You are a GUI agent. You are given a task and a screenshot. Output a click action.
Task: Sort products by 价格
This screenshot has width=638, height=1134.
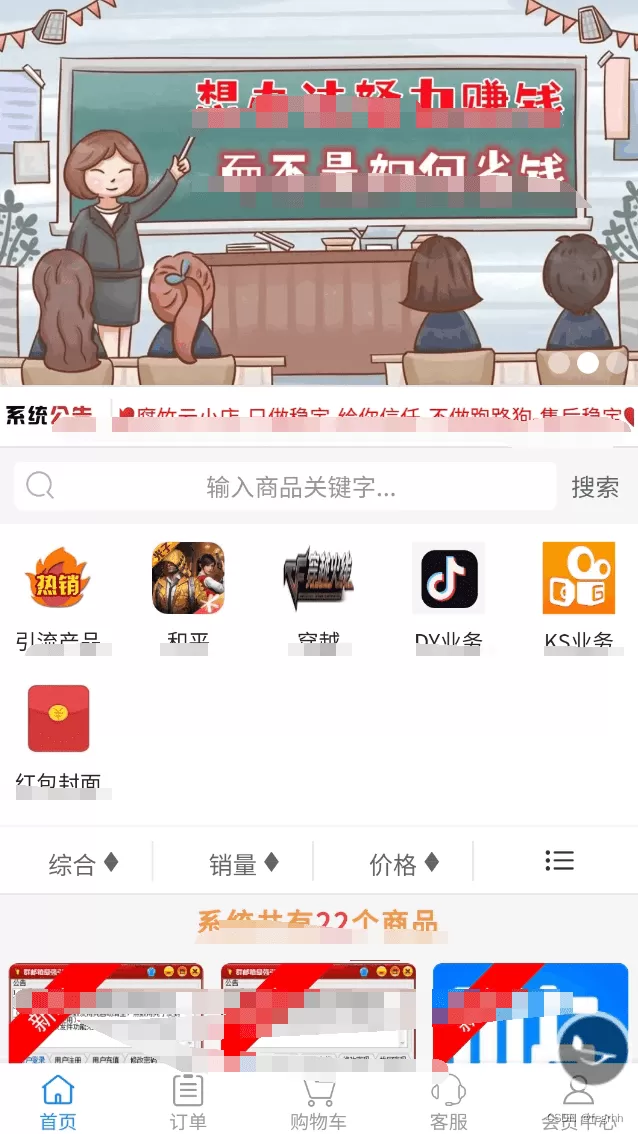[x=403, y=863]
